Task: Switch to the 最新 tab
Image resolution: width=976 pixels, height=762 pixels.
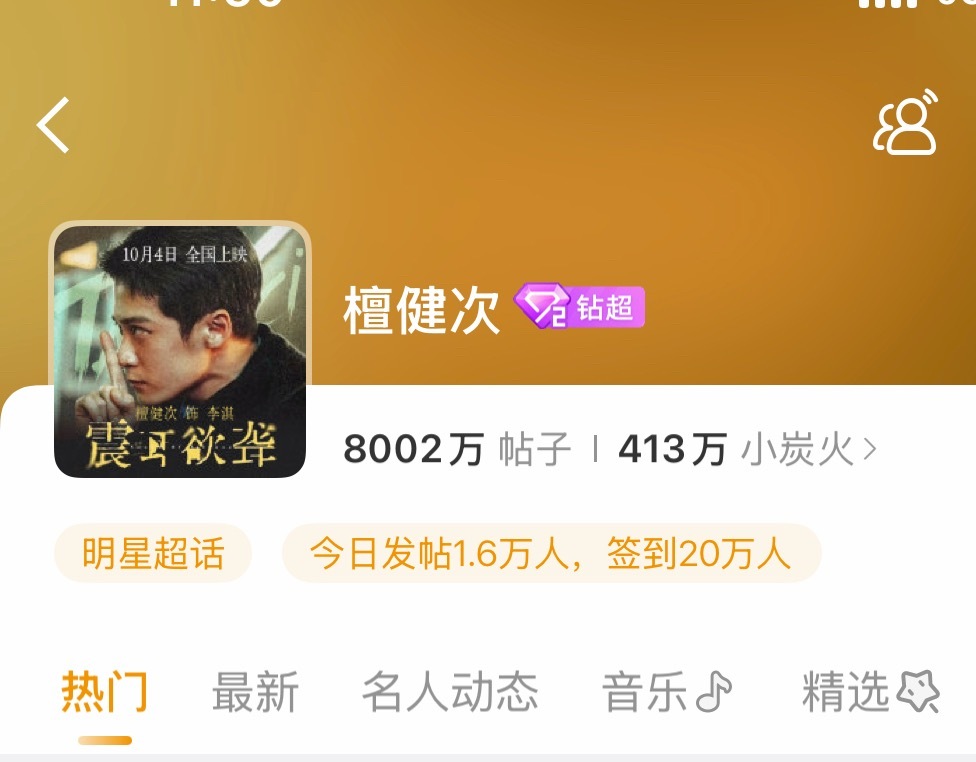Action: (x=255, y=692)
